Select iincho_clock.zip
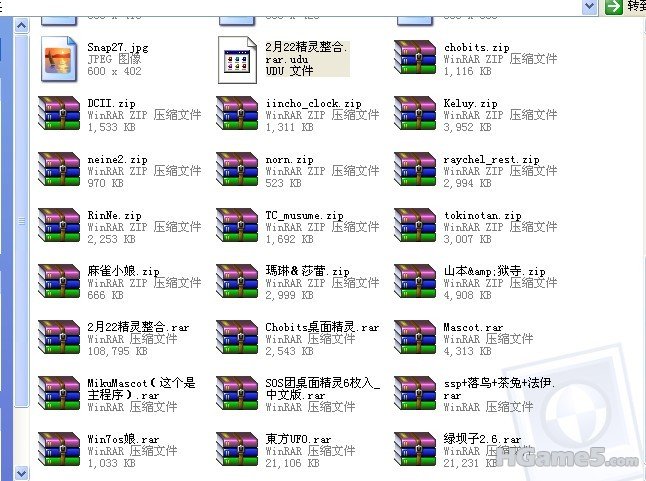This screenshot has width=646, height=481. [x=239, y=116]
